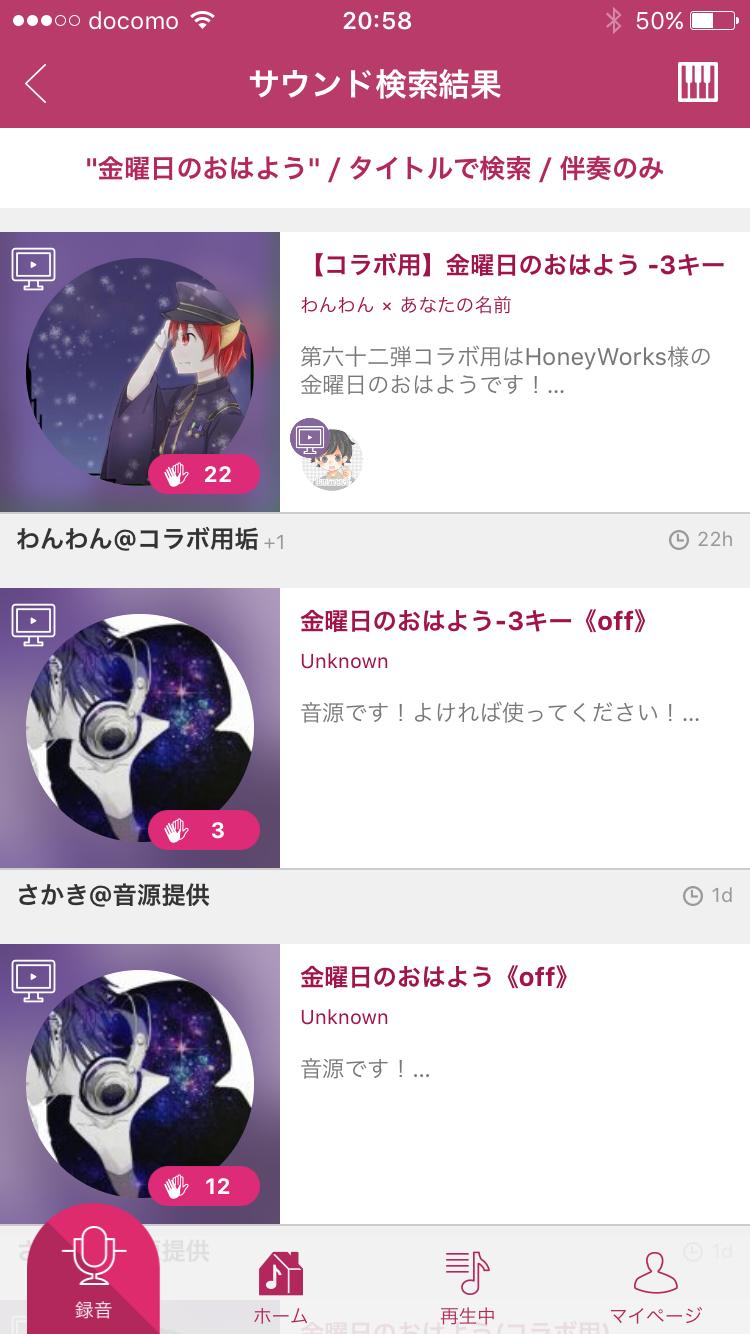This screenshot has height=1334, width=750.
Task: Tap the applause badge showing 12
Action: pyautogui.click(x=204, y=1186)
